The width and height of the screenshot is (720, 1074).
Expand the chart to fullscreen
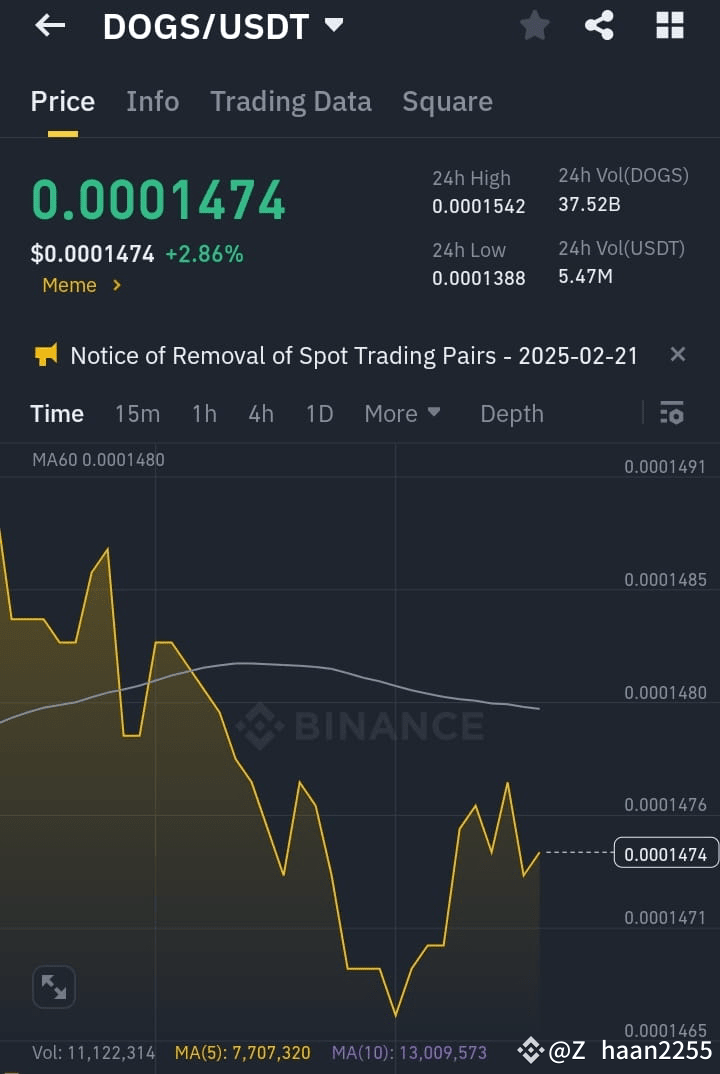(54, 986)
